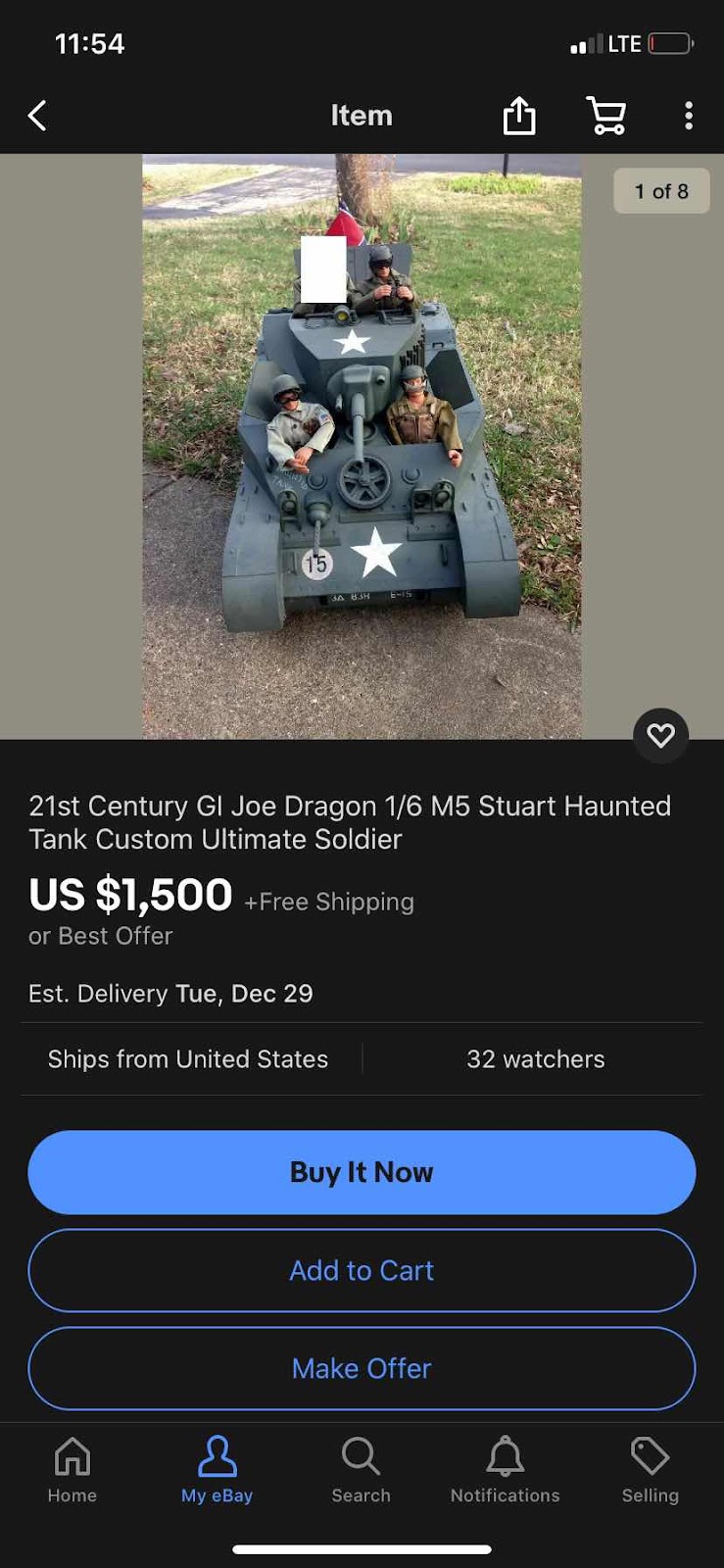The image size is (724, 1568).
Task: Open the My eBay tab
Action: [217, 1470]
